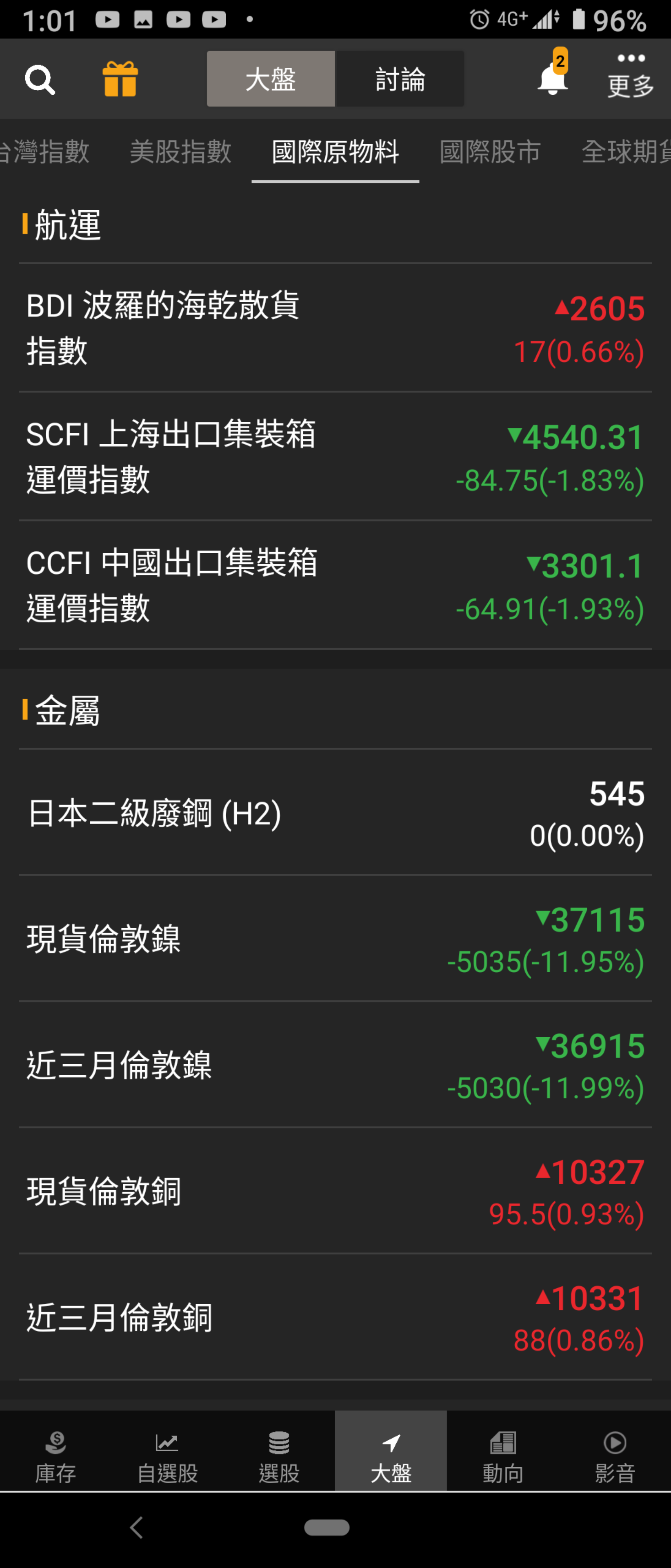Switch to the 討論 segment

coord(400,79)
